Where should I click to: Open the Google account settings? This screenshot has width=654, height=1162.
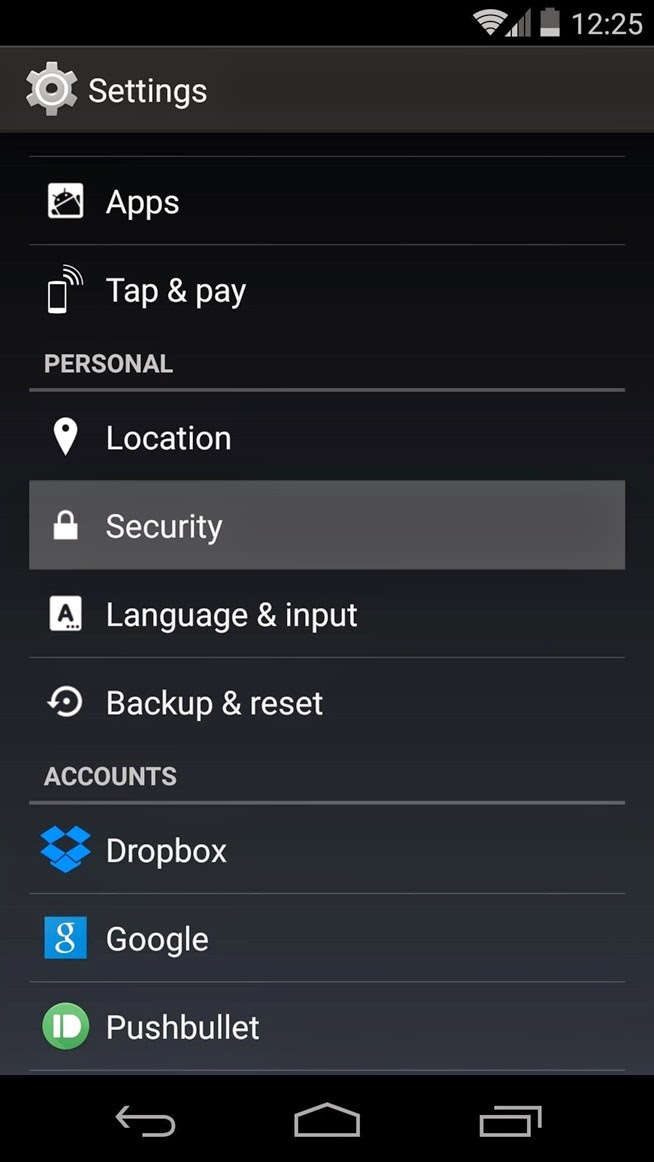coord(327,938)
